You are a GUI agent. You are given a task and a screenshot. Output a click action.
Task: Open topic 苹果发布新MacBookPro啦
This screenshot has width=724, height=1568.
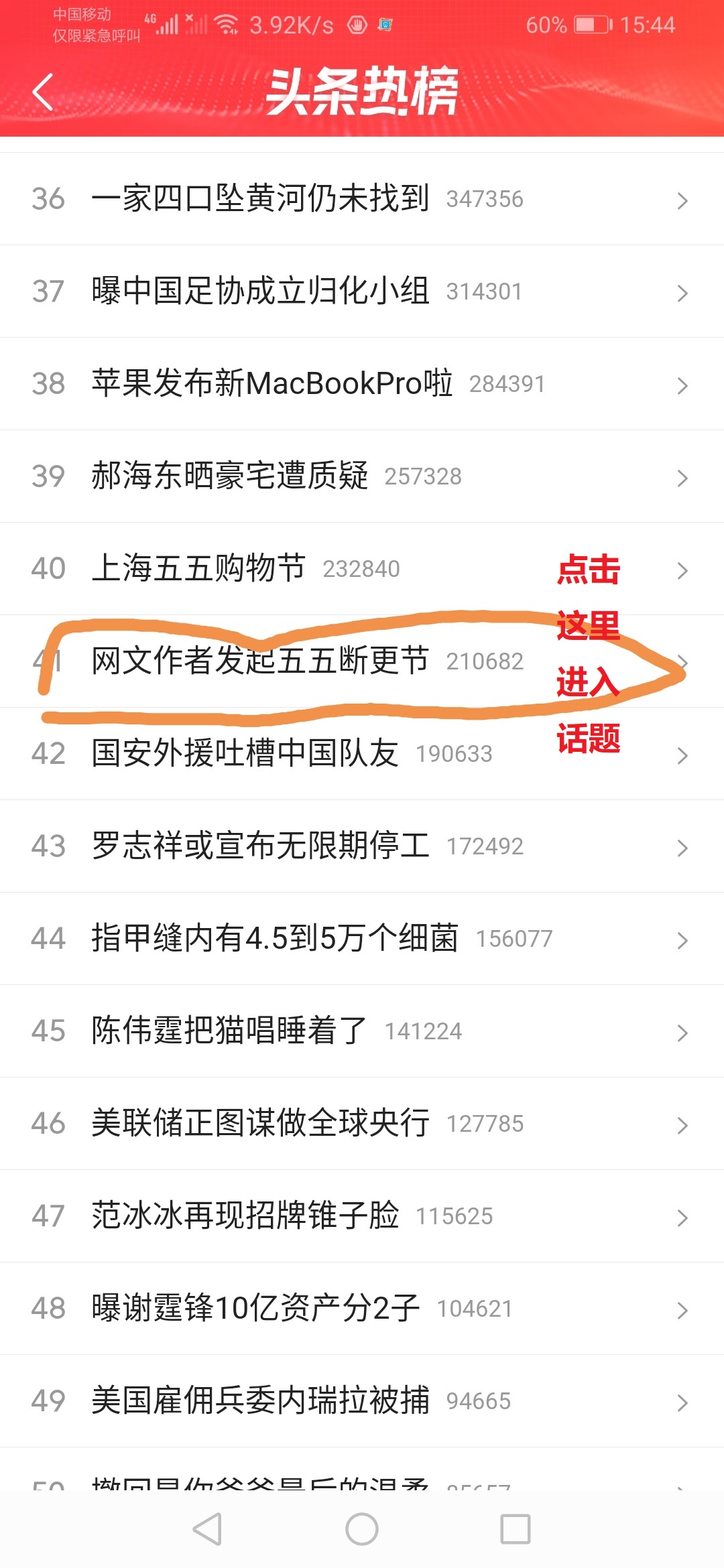[271, 384]
